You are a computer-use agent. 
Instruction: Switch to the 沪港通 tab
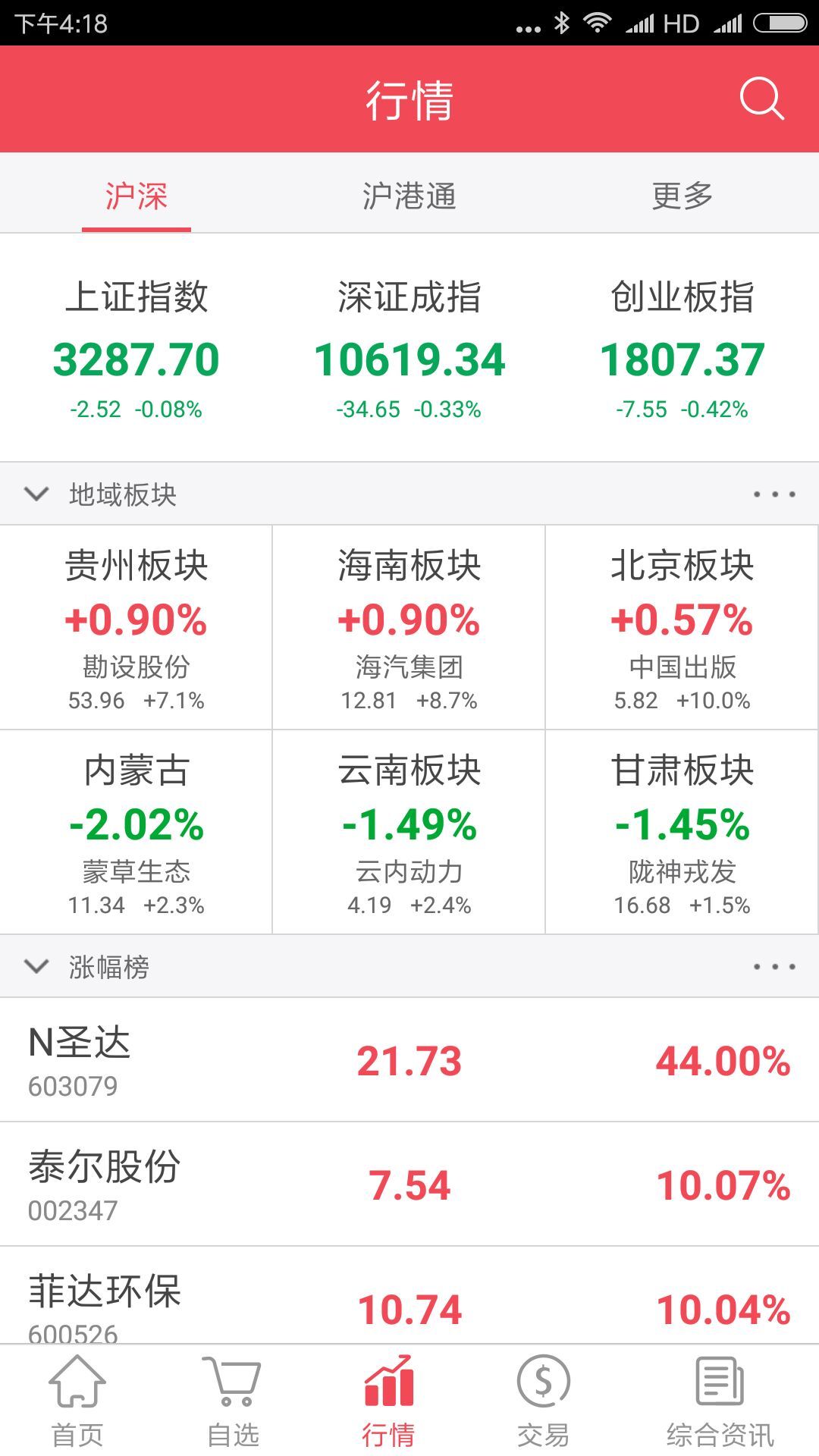point(409,196)
